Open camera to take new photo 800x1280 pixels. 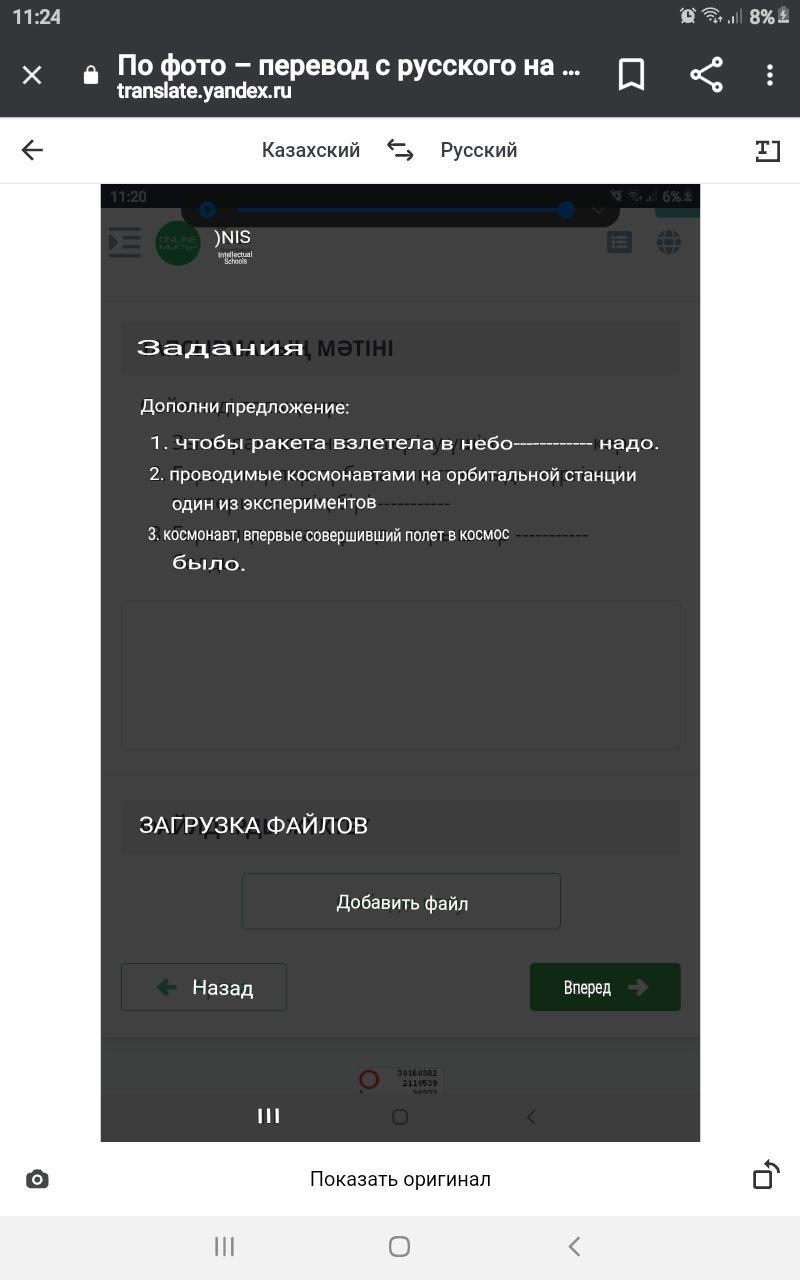tap(37, 1179)
